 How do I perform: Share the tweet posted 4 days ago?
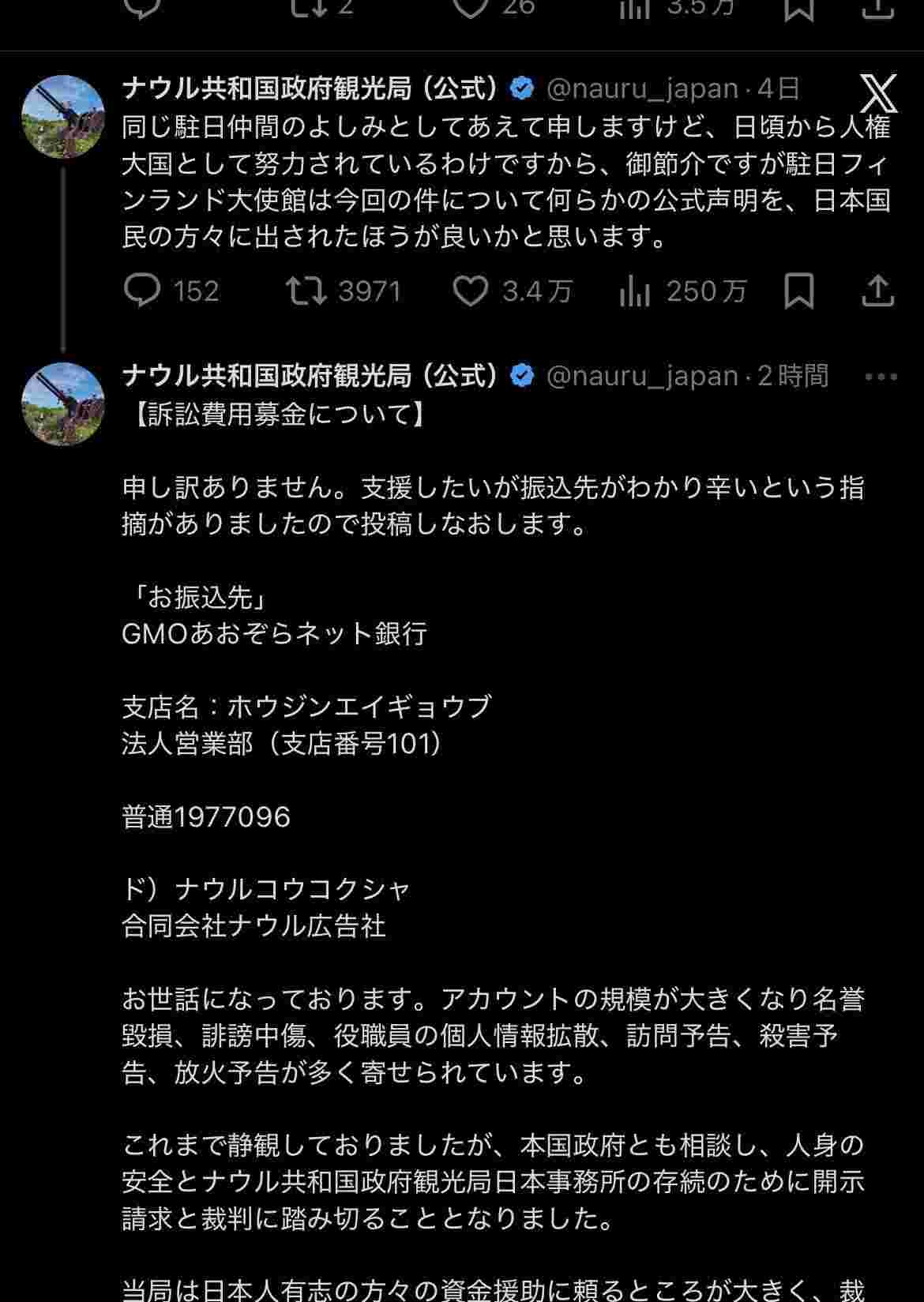pyautogui.click(x=877, y=291)
